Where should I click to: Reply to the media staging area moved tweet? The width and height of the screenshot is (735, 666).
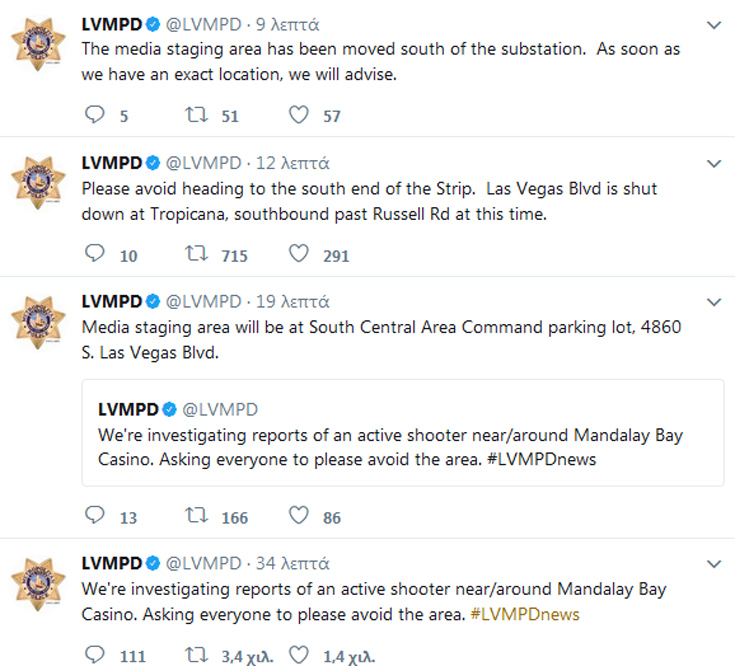coord(95,115)
